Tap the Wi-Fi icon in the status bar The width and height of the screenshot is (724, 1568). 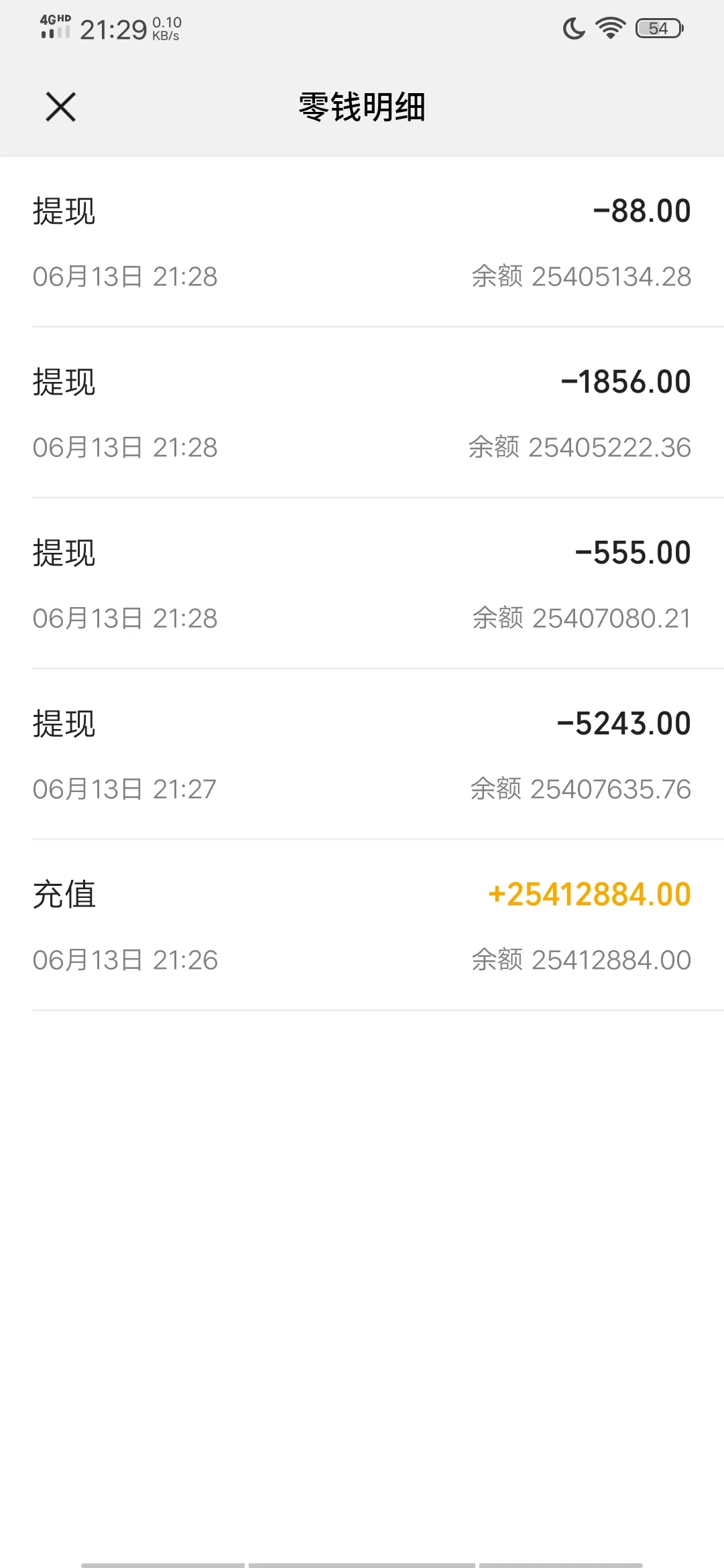609,28
